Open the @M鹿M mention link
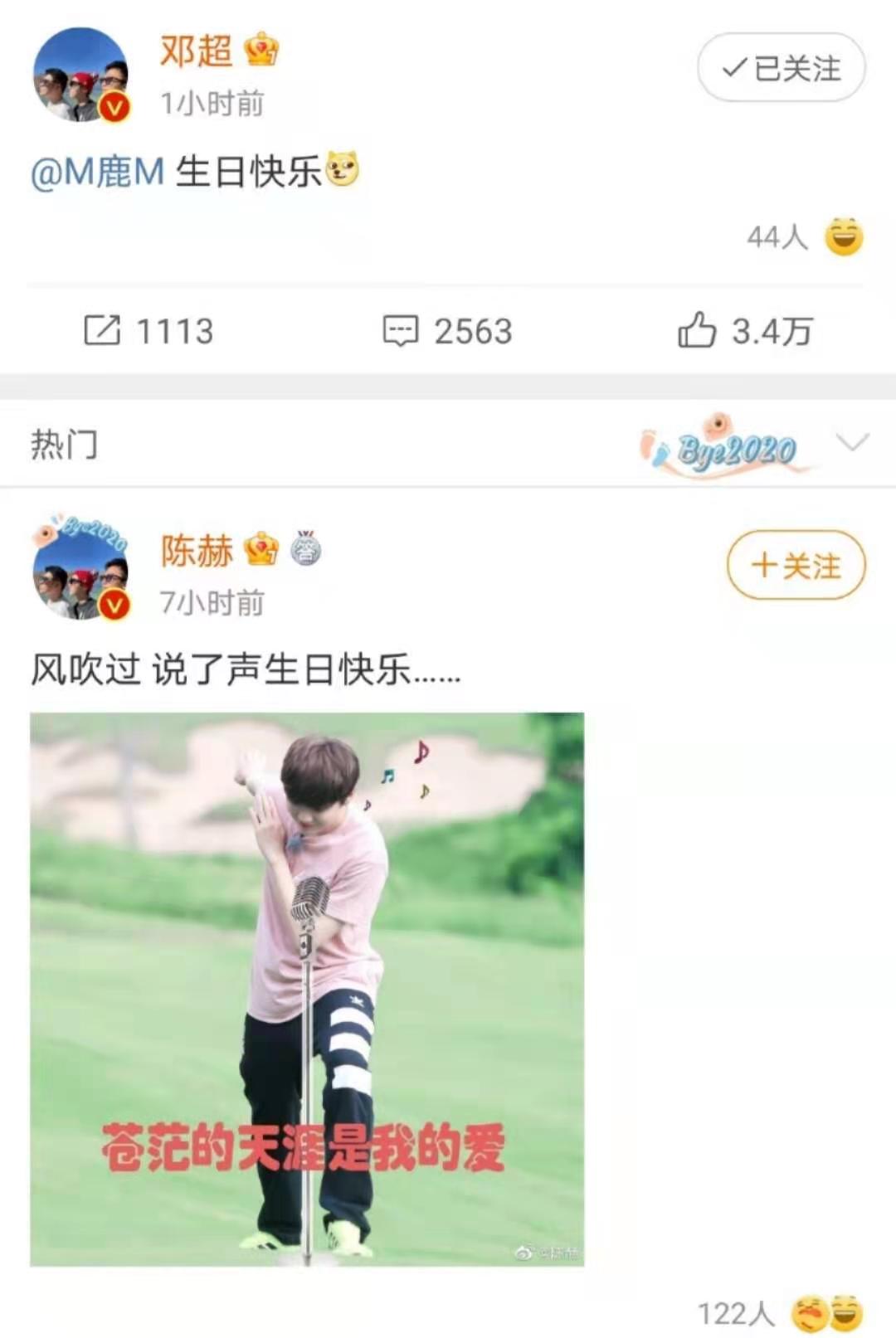This screenshot has width=896, height=1338. 95,169
